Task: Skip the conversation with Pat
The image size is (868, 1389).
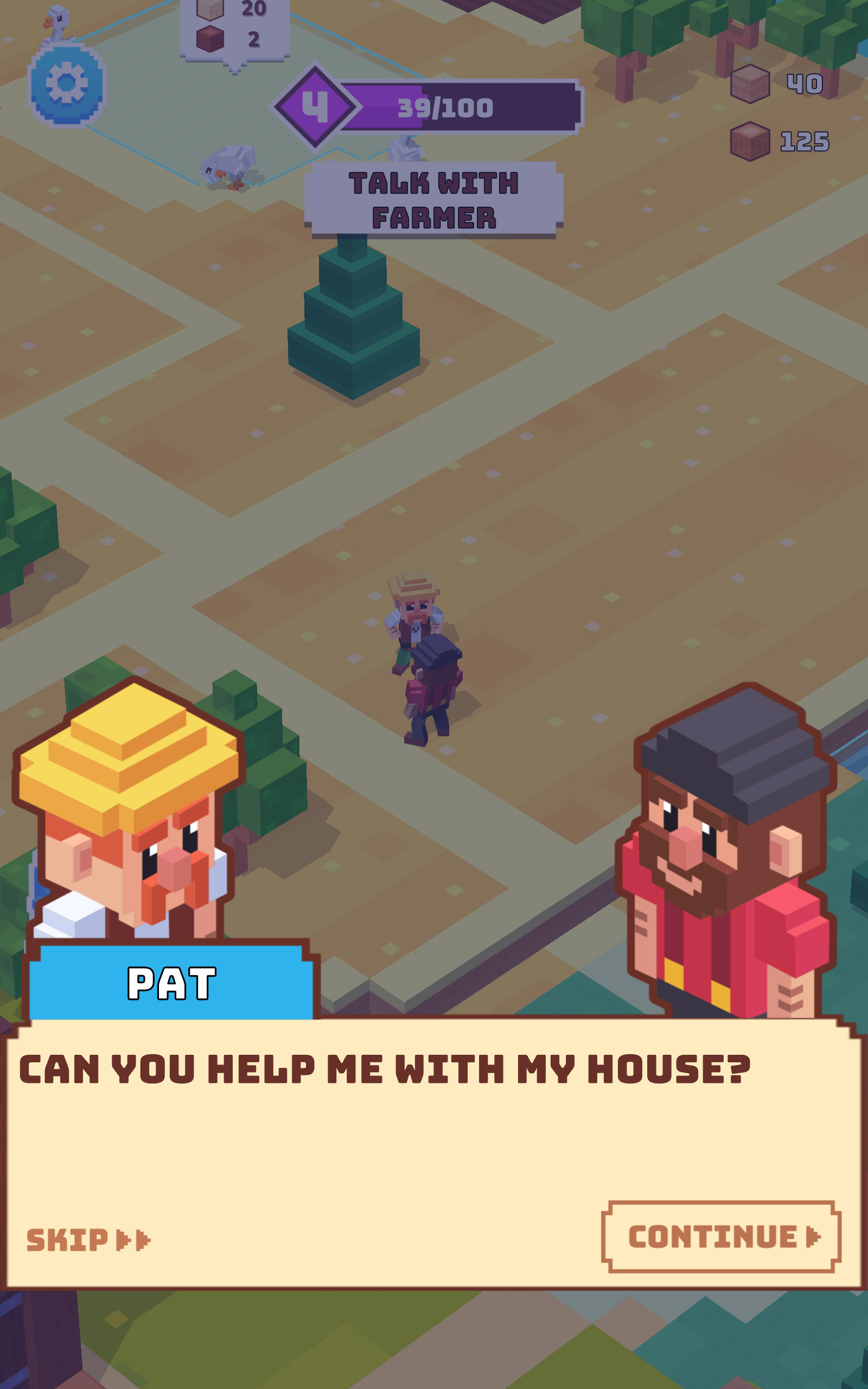Action: coord(88,1240)
